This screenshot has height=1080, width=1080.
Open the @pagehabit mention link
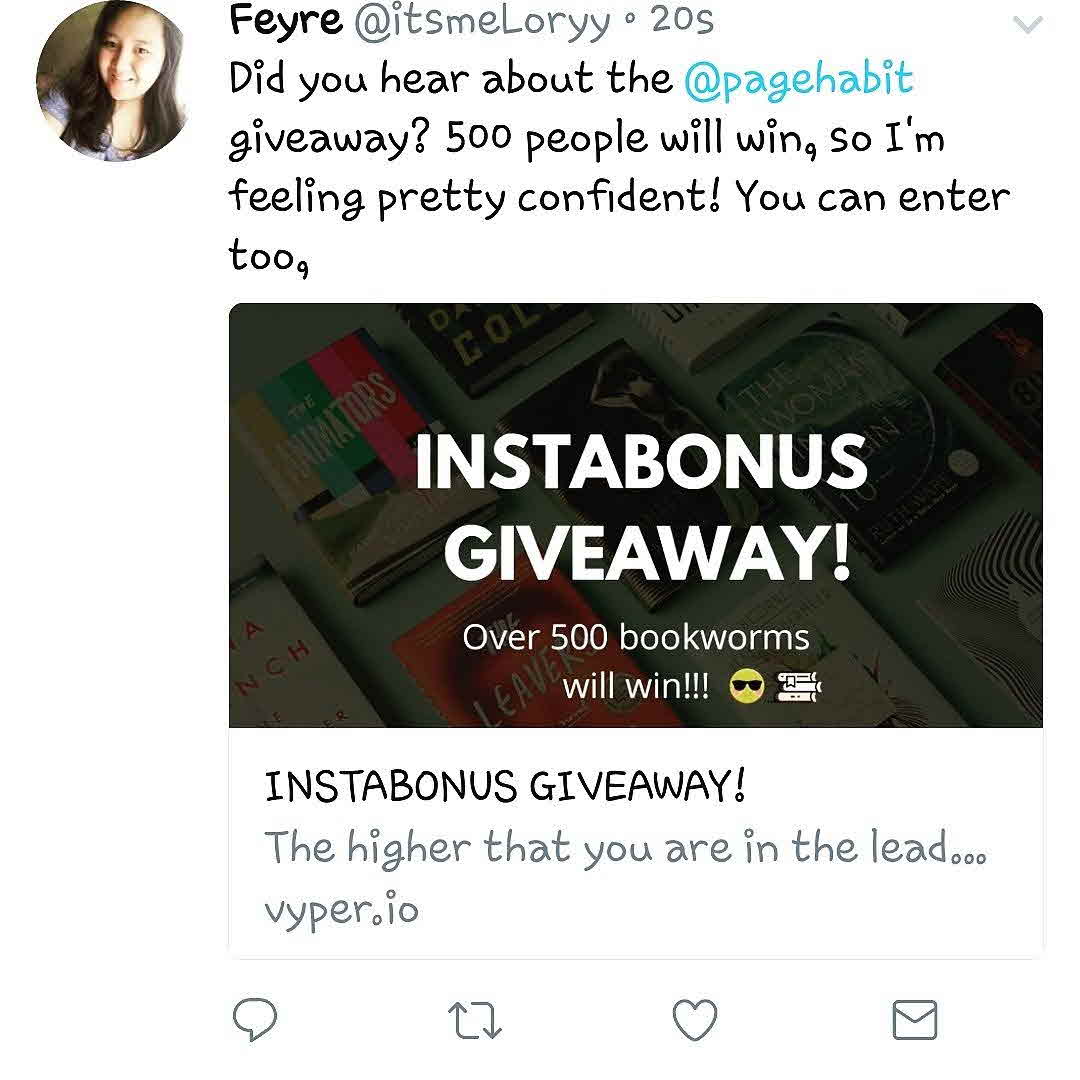pyautogui.click(x=797, y=78)
